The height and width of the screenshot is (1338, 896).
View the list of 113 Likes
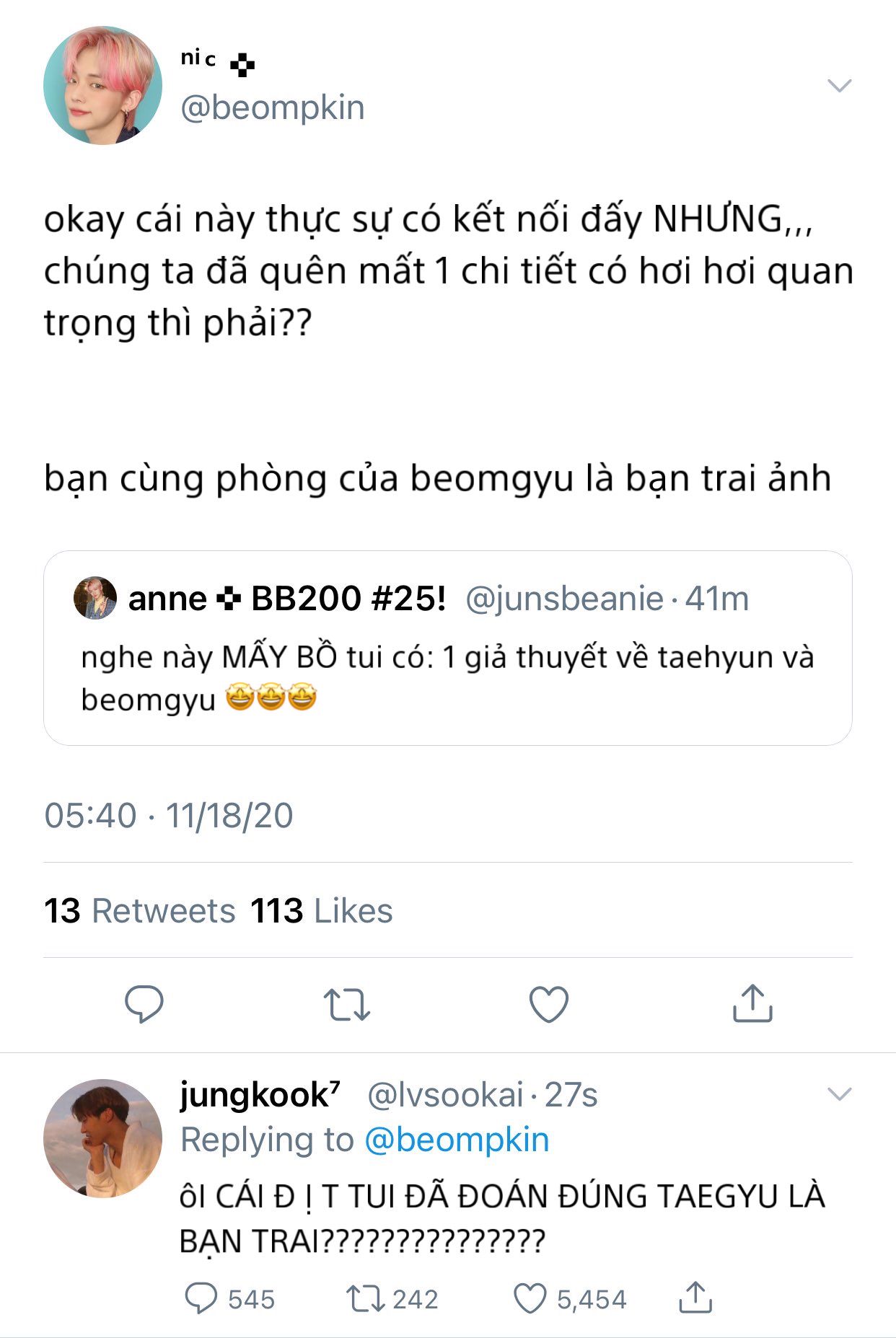[x=322, y=910]
